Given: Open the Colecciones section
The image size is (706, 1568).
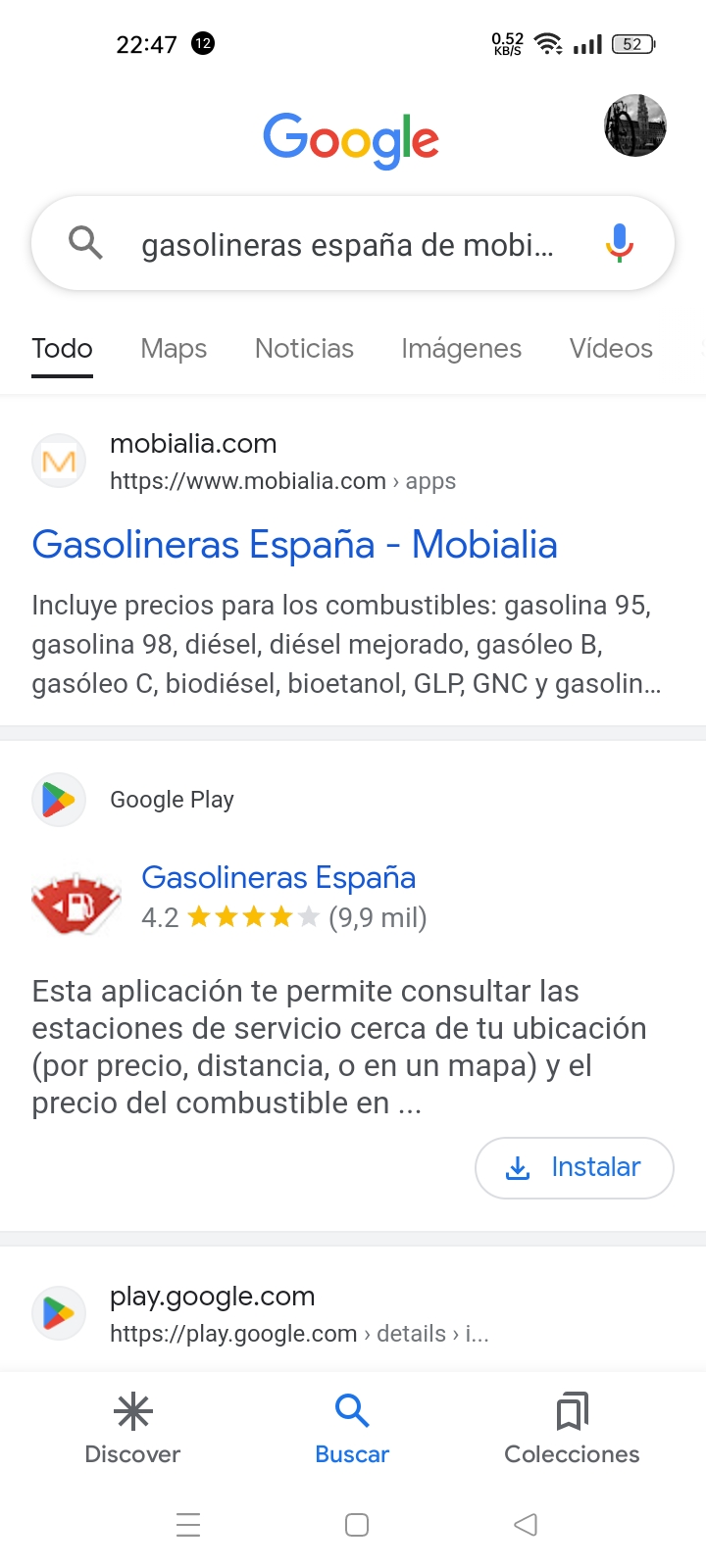Looking at the screenshot, I should 572,1429.
